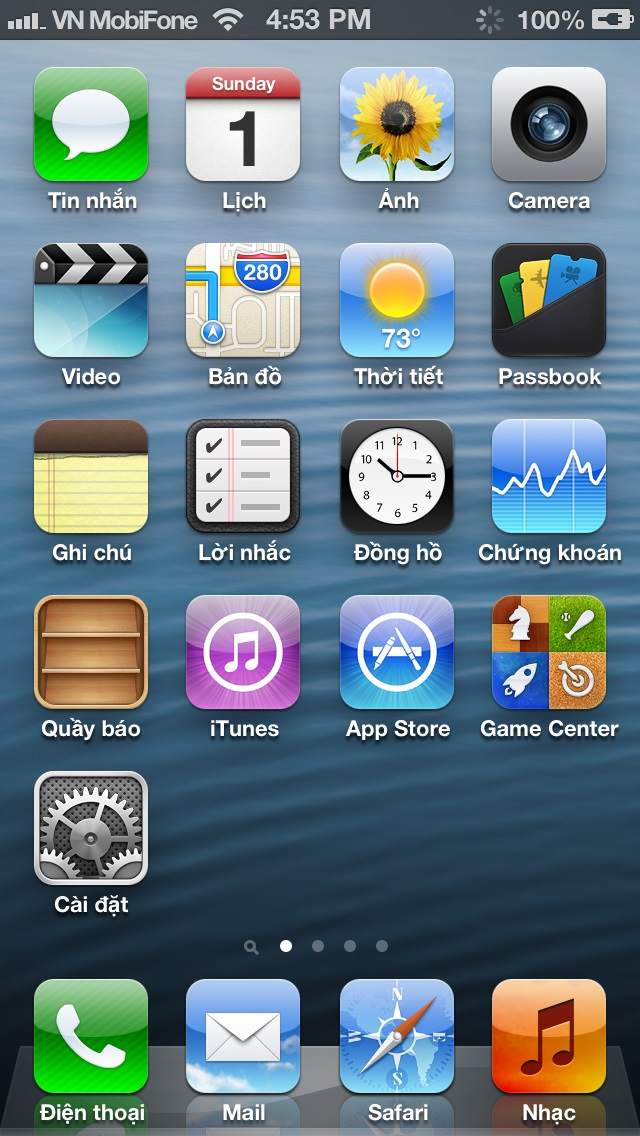Open Cài đặt settings
This screenshot has width=640, height=1136.
tap(91, 828)
